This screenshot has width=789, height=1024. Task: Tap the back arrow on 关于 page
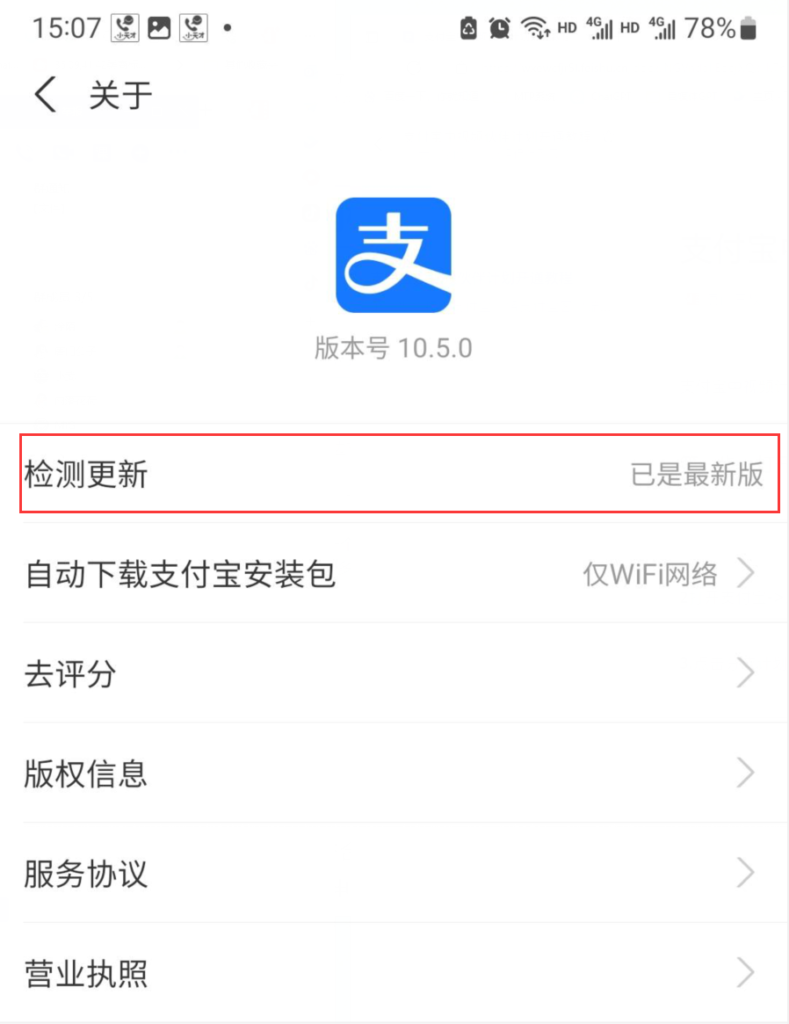point(45,94)
